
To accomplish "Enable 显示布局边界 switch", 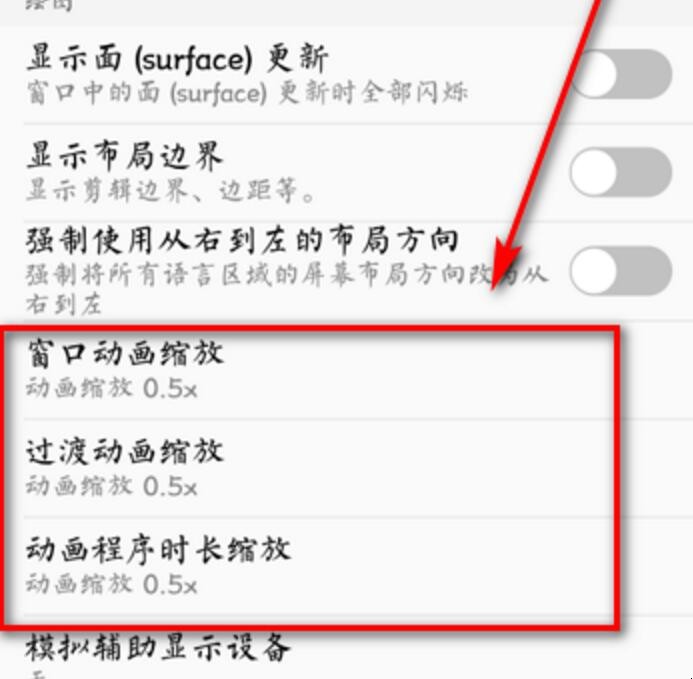I will (x=620, y=172).
